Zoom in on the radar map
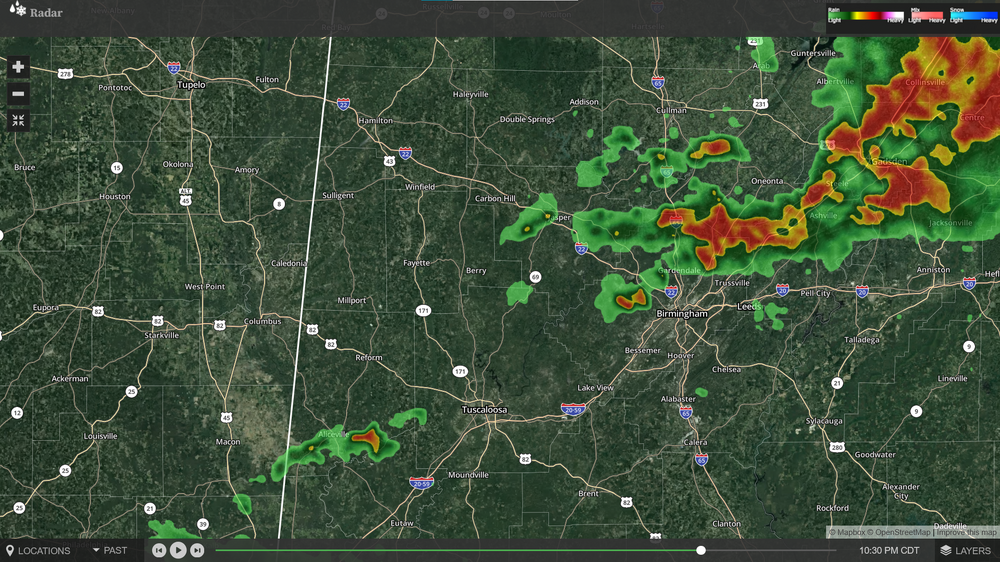This screenshot has height=562, width=1000. coord(18,67)
